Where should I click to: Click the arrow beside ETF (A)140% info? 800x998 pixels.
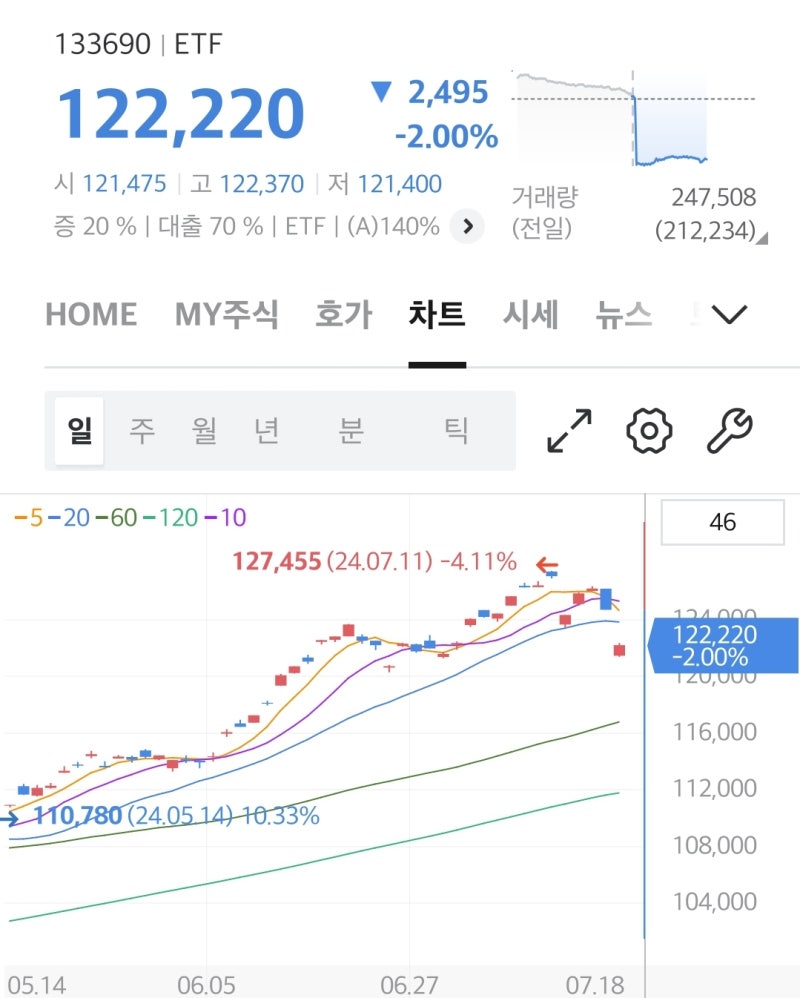[x=466, y=226]
